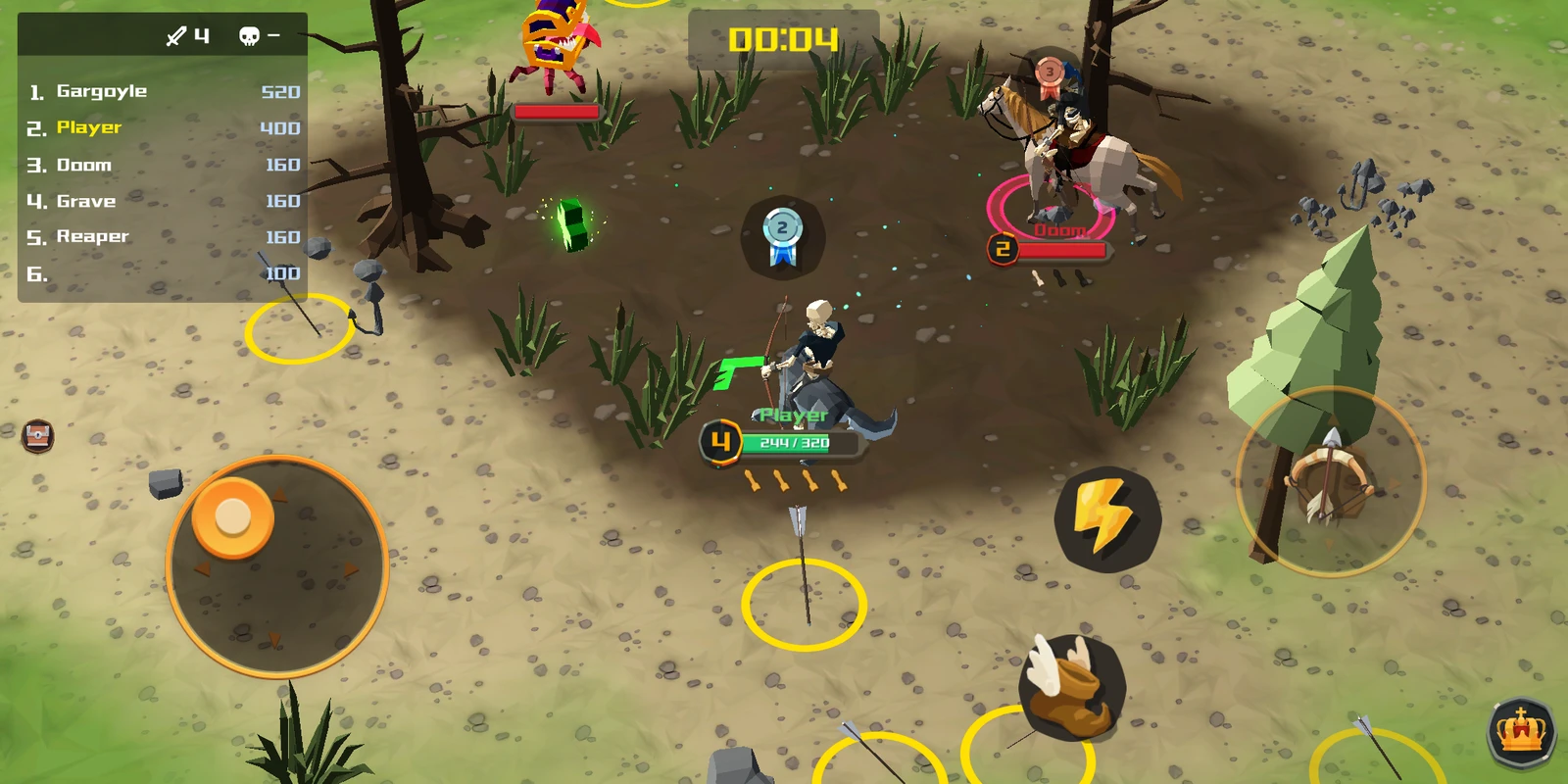
Task: Fire the bow attack button
Action: (1330, 480)
